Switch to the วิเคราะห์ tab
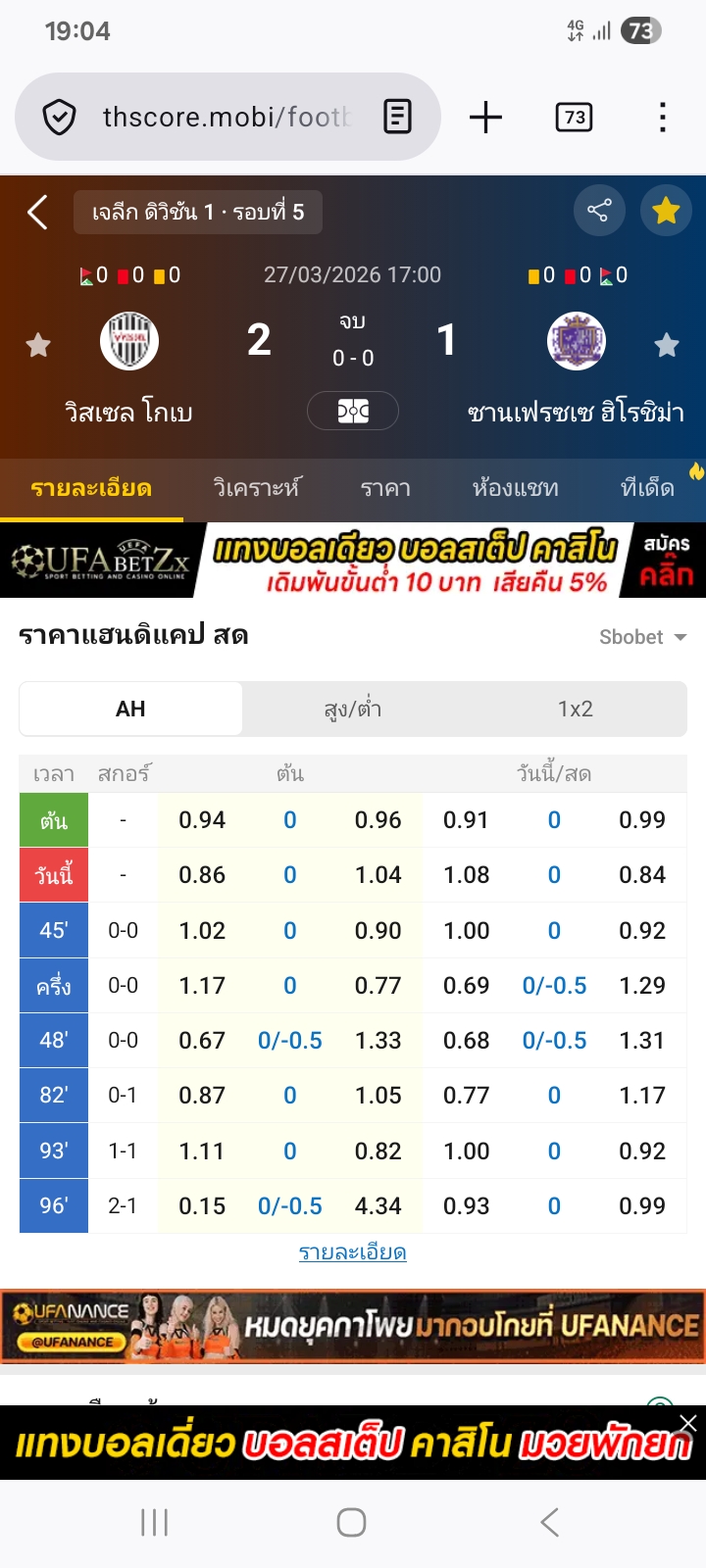 (x=257, y=488)
